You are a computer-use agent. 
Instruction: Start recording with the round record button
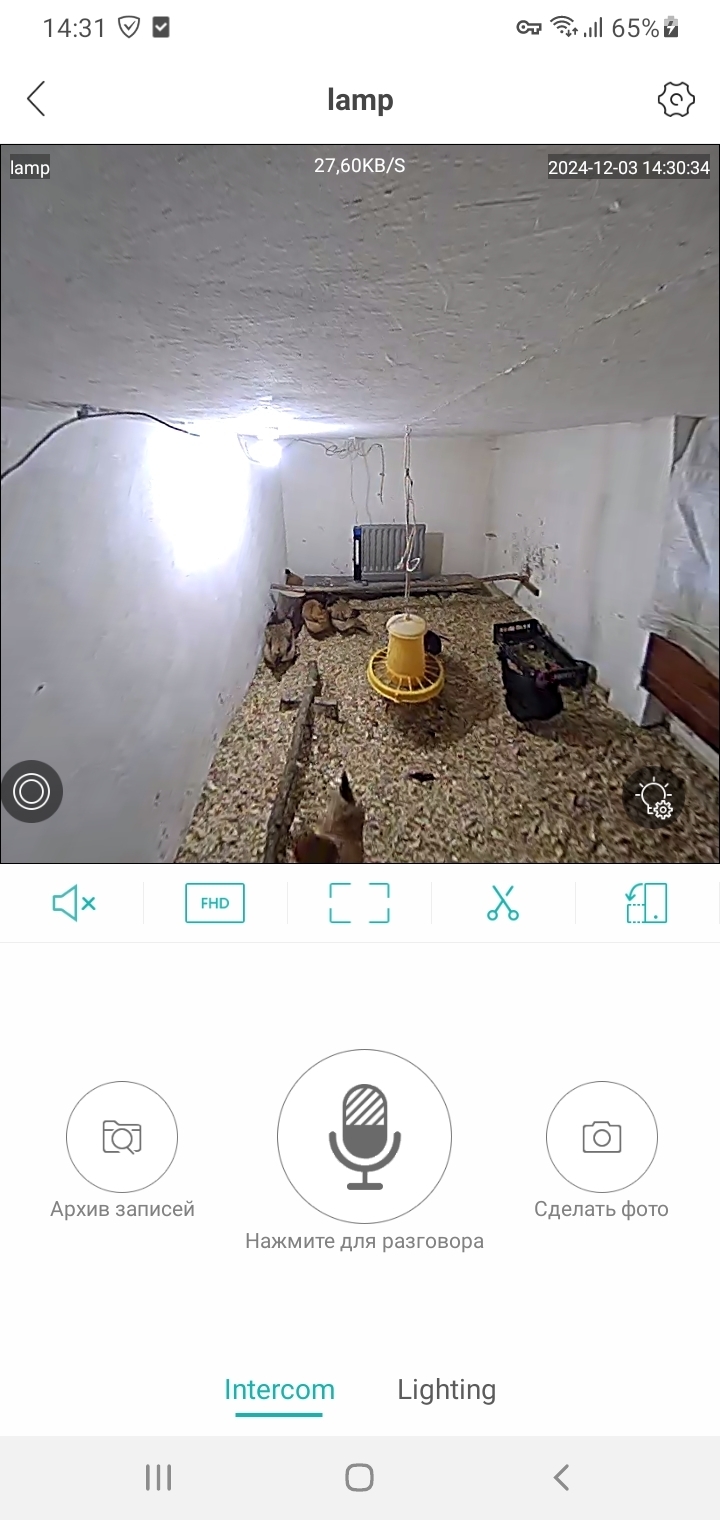[31, 792]
